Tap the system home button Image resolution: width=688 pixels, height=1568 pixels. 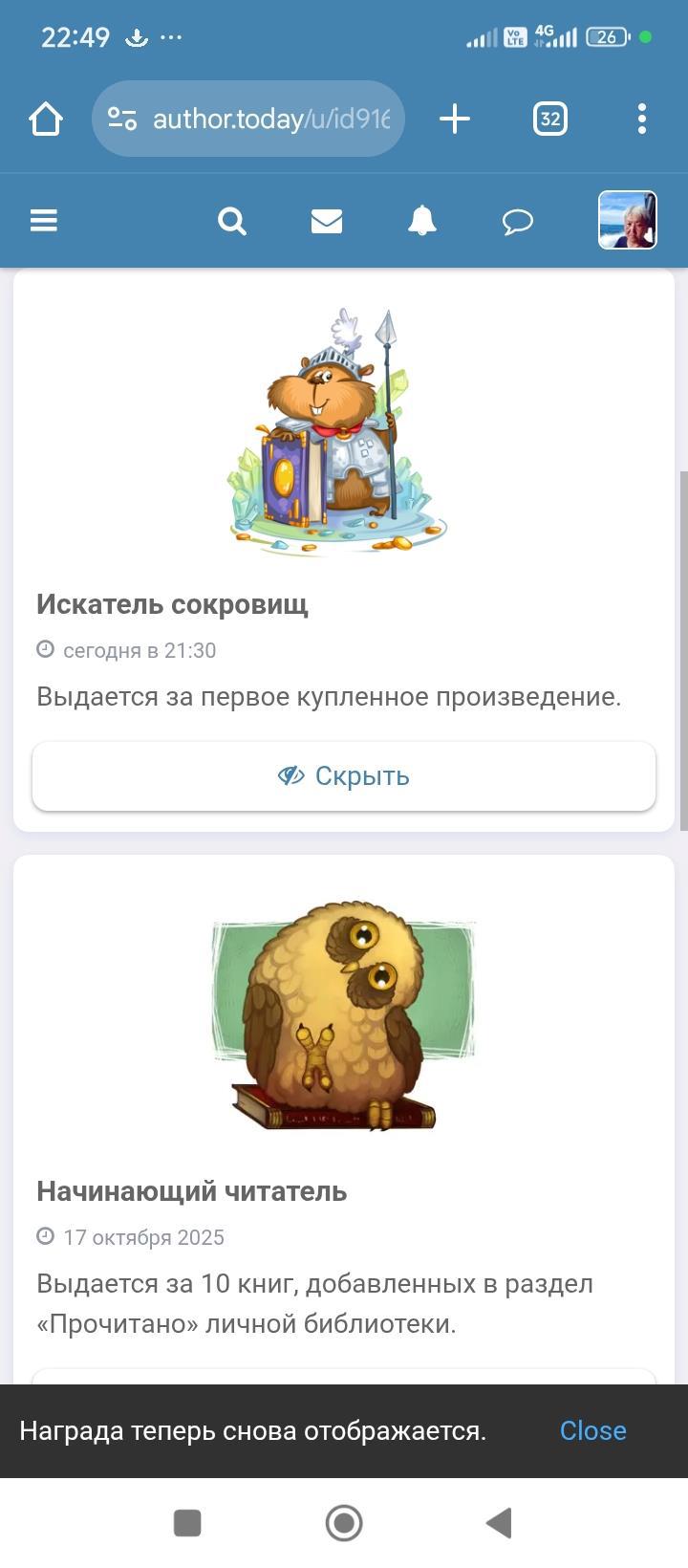[344, 1523]
